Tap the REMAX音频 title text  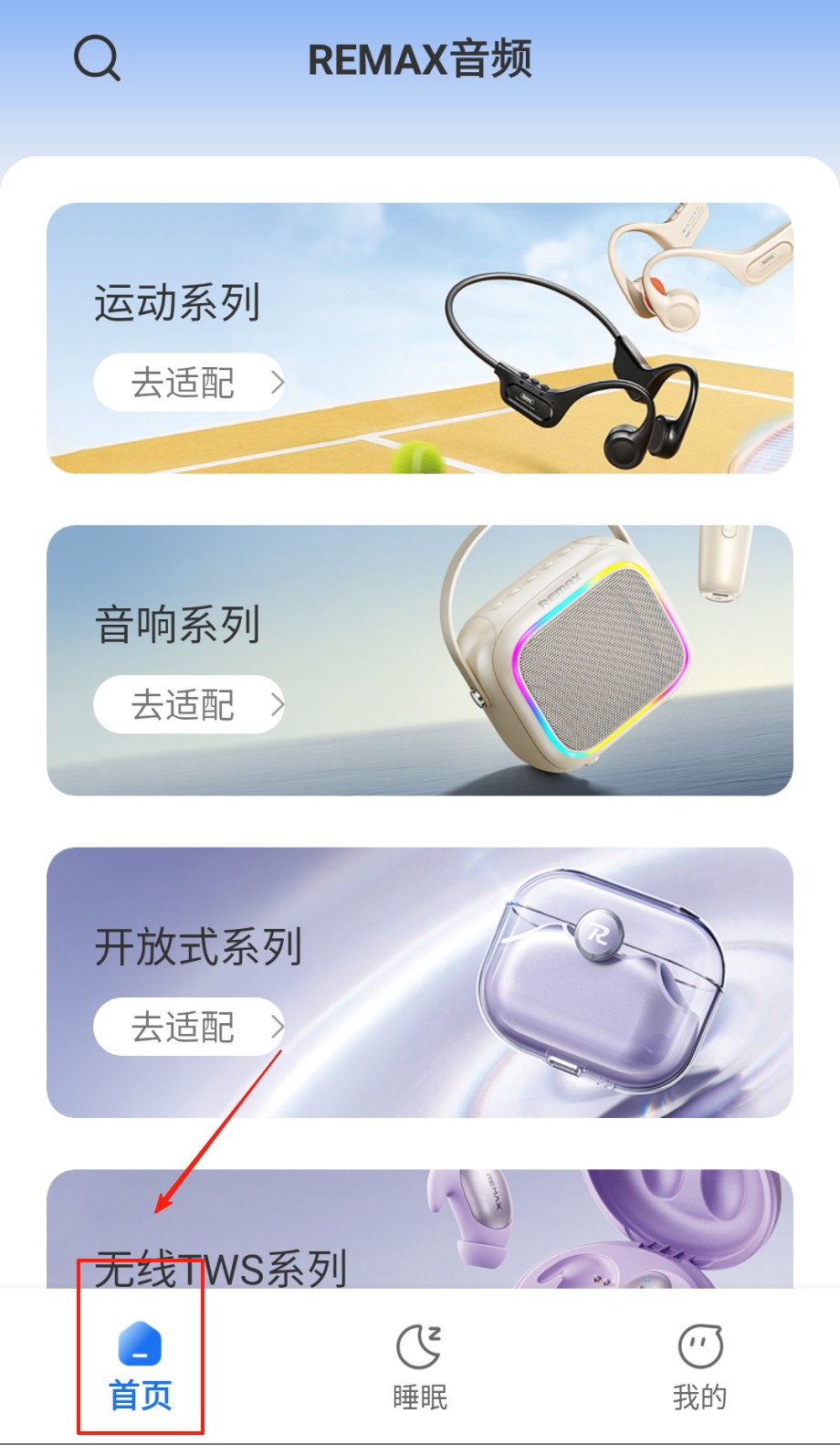420,58
